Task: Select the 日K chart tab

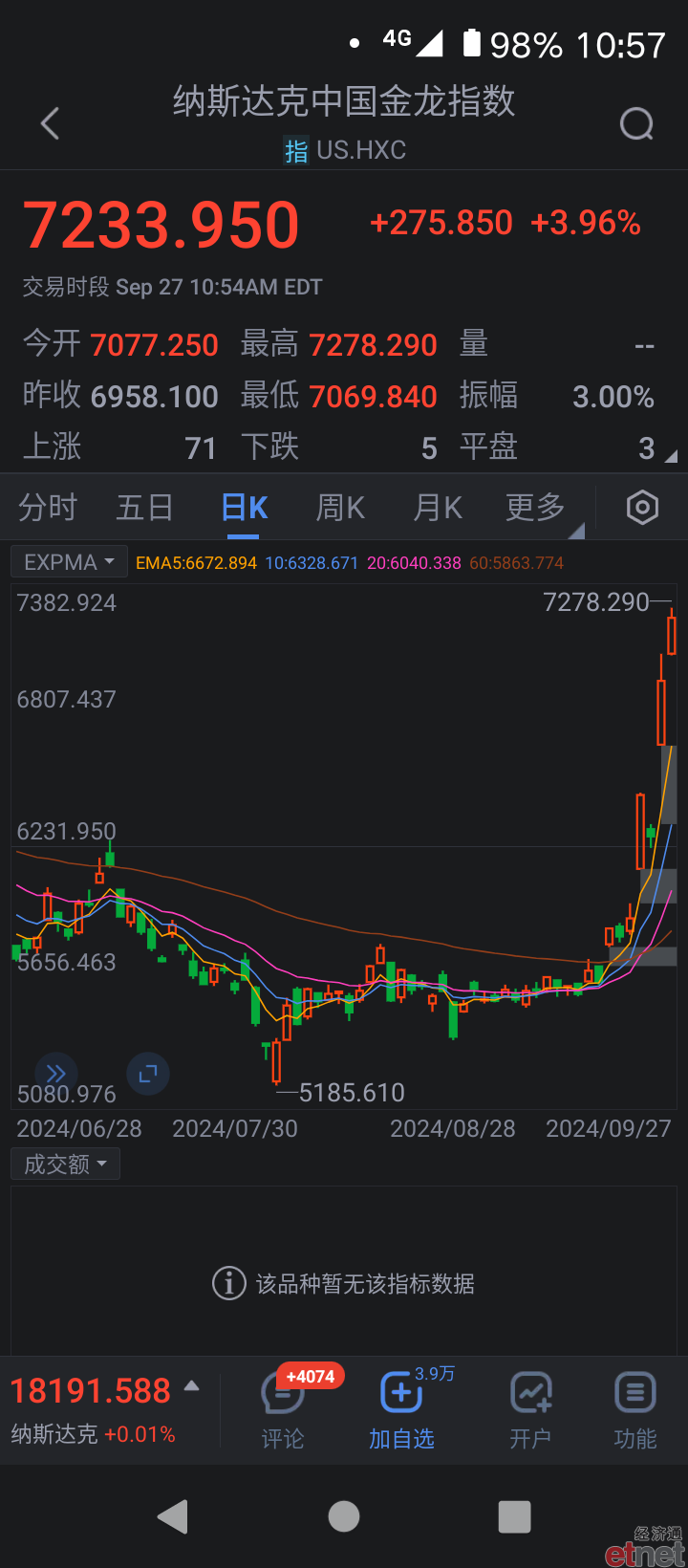Action: (x=245, y=507)
